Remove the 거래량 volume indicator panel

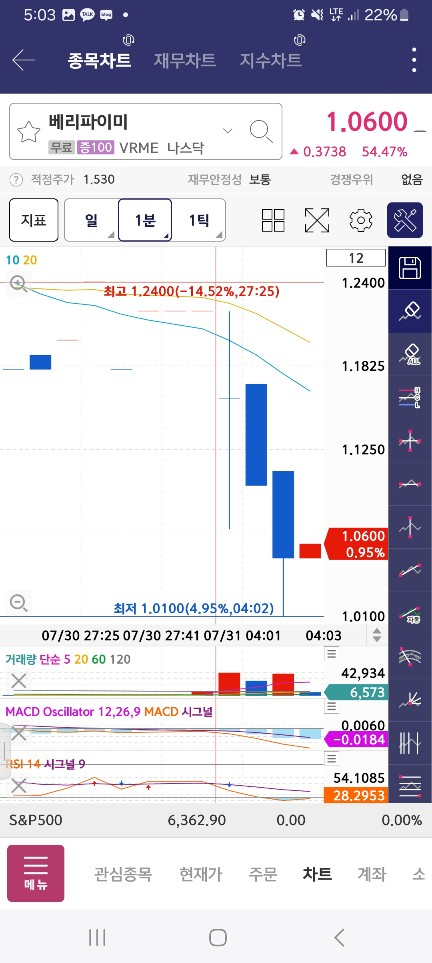point(19,680)
